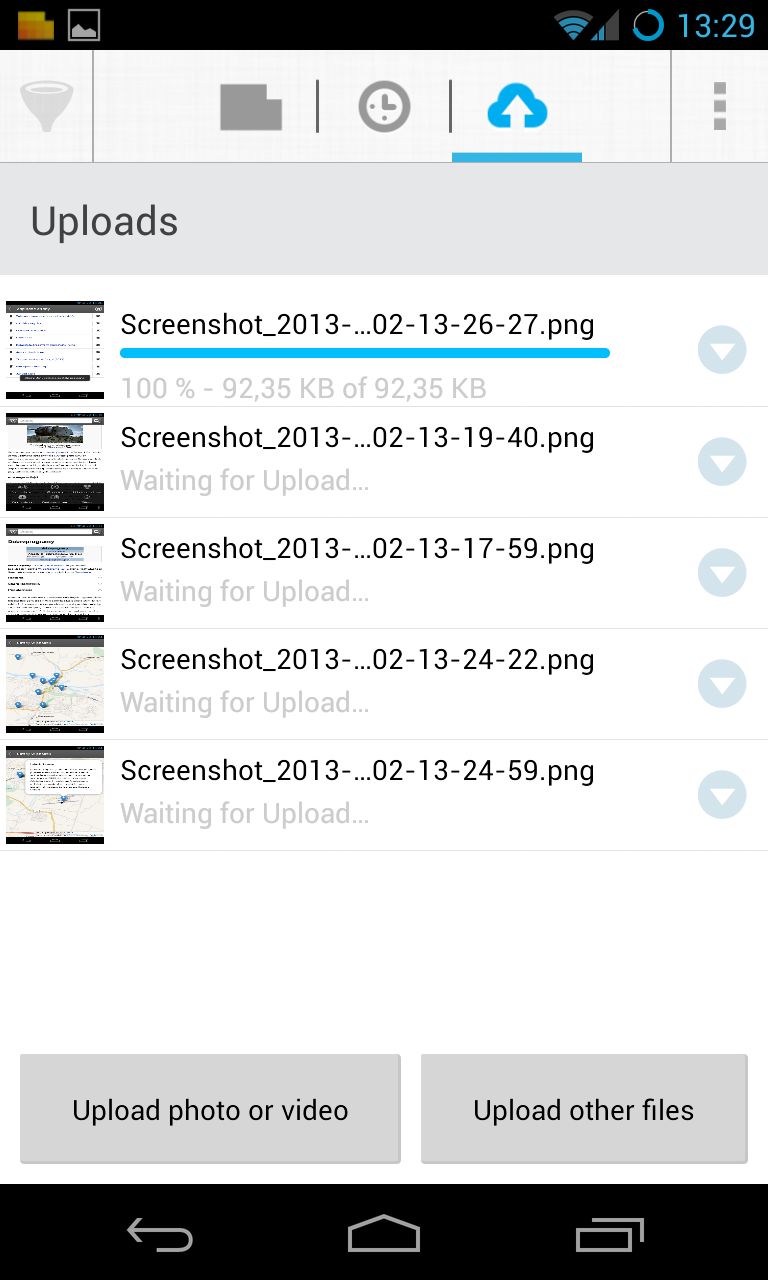Go back with system back button
The width and height of the screenshot is (768, 1280).
coord(160,1235)
